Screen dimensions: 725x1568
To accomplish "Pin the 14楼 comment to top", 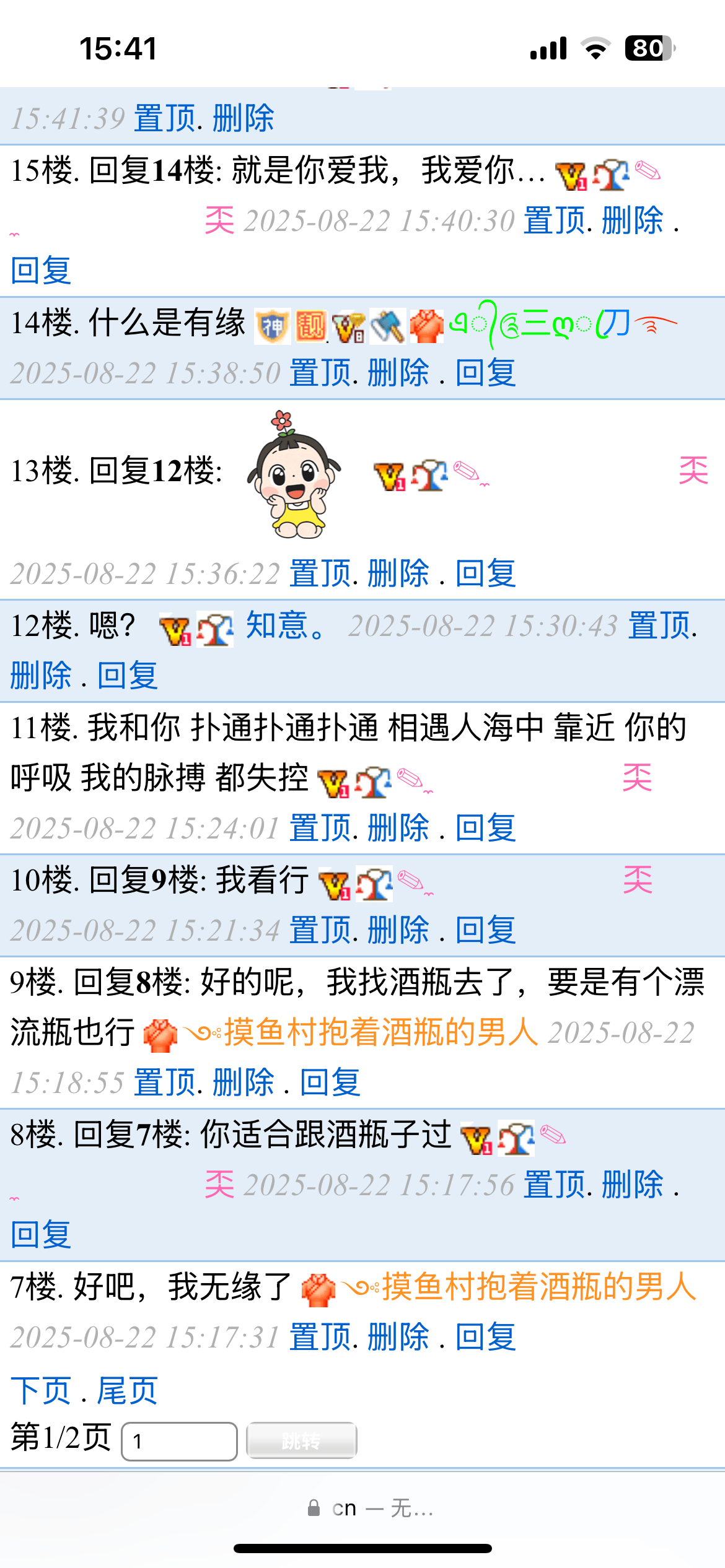I will (320, 373).
